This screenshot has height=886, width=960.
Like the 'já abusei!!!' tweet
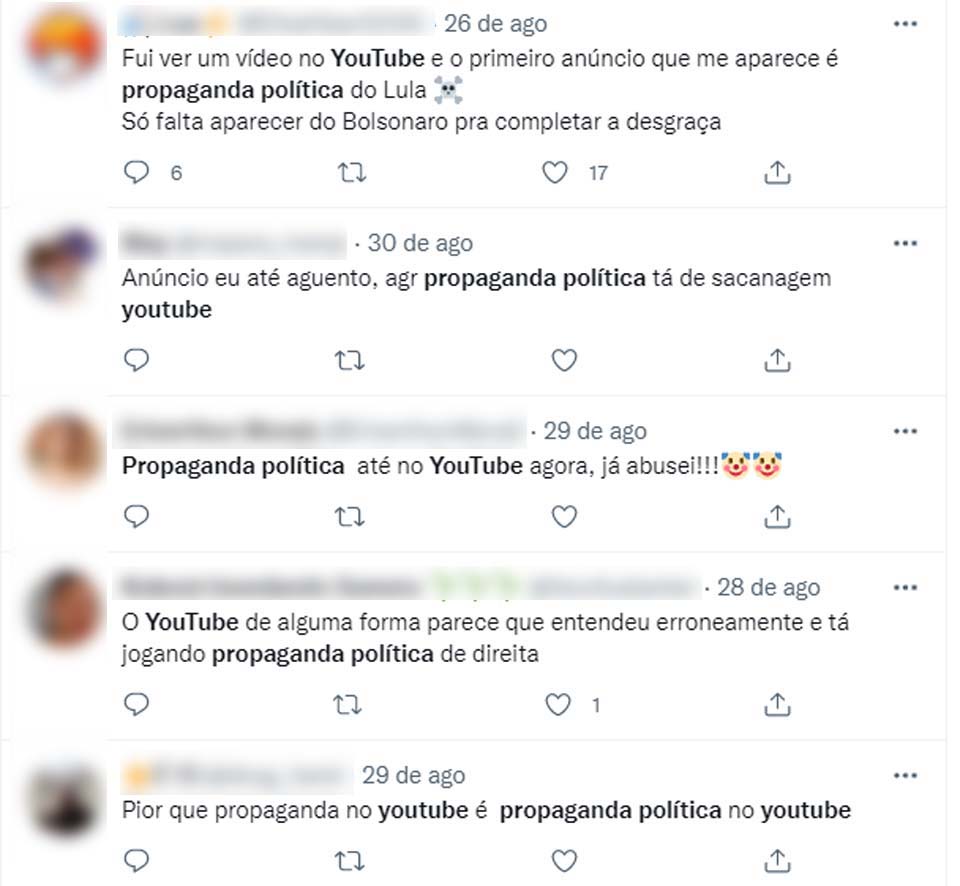(565, 516)
